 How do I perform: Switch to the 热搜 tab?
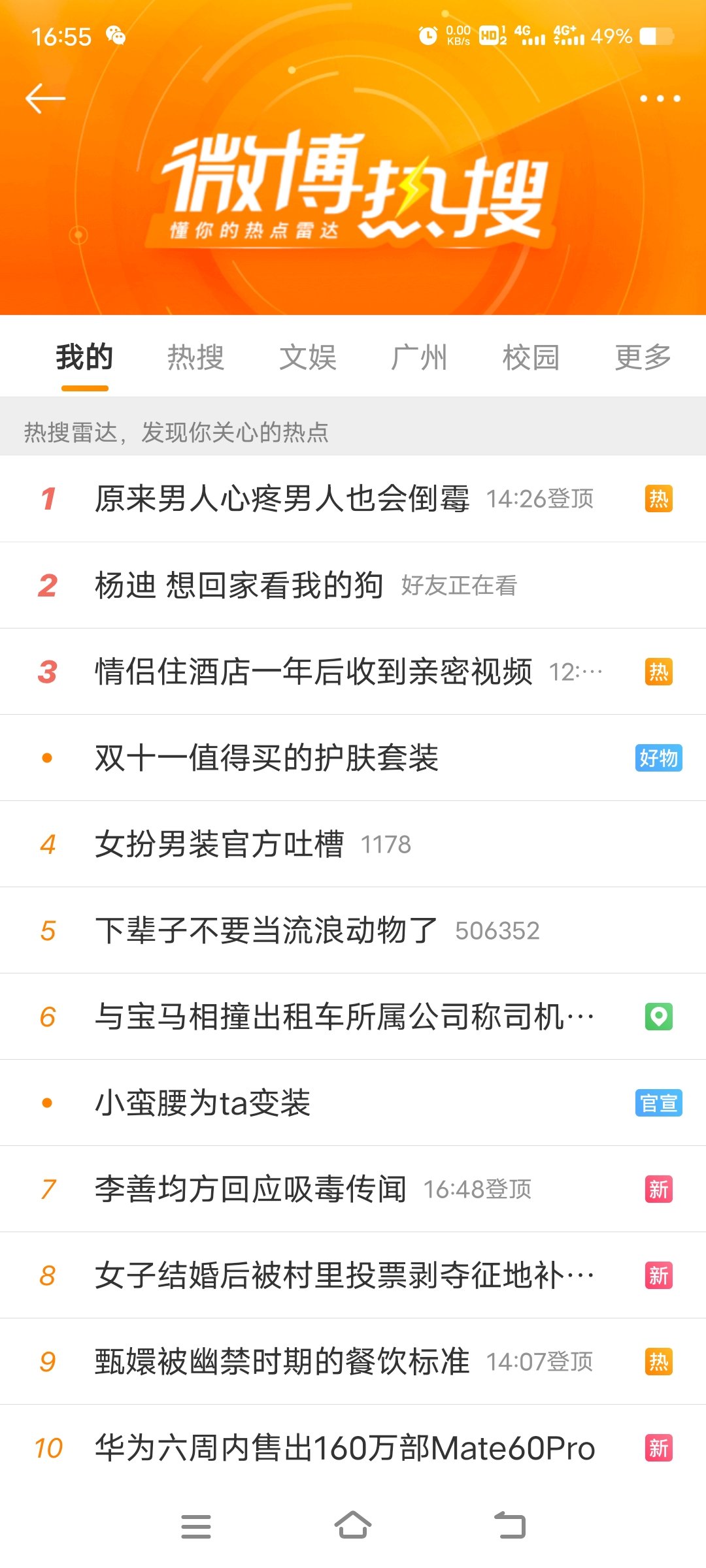click(x=195, y=357)
